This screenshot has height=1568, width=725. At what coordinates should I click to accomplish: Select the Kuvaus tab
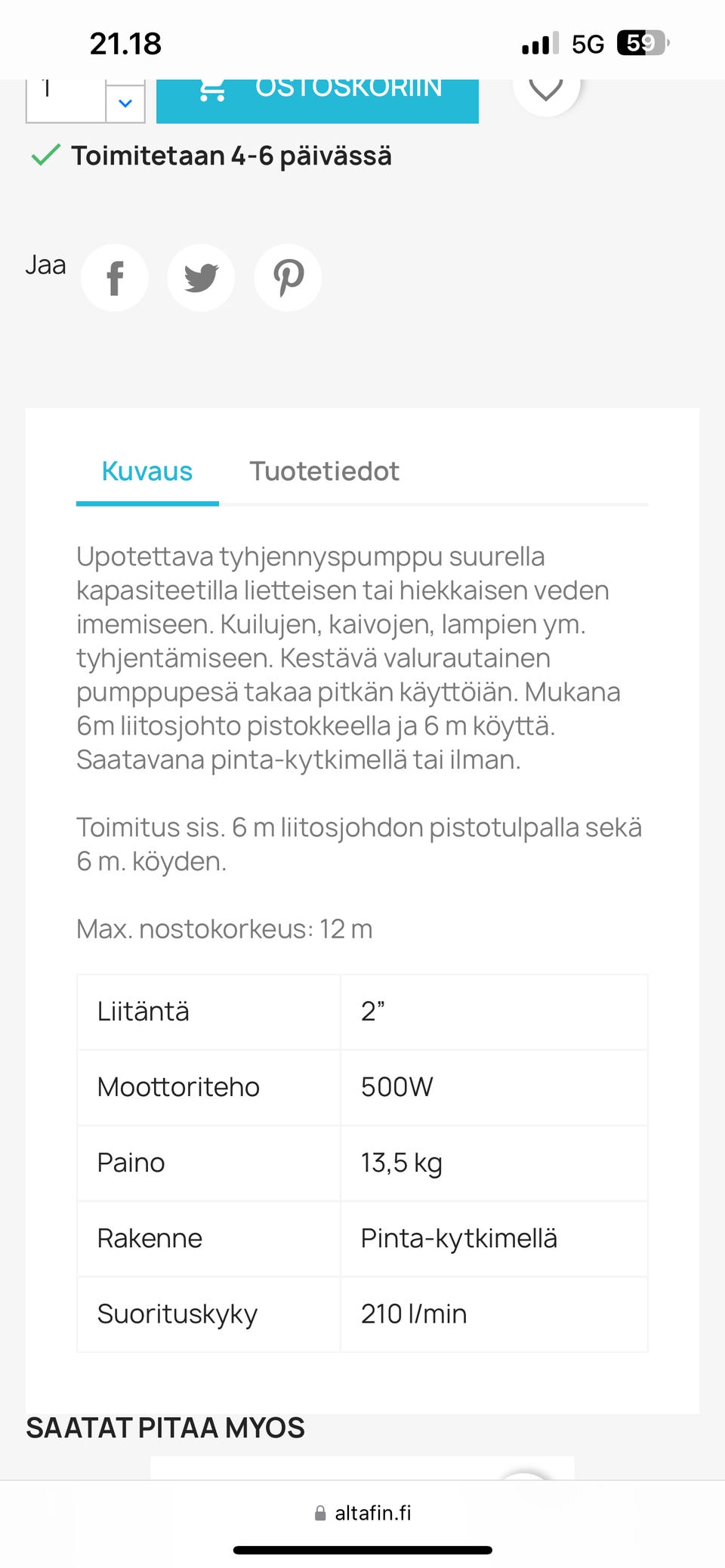[147, 471]
